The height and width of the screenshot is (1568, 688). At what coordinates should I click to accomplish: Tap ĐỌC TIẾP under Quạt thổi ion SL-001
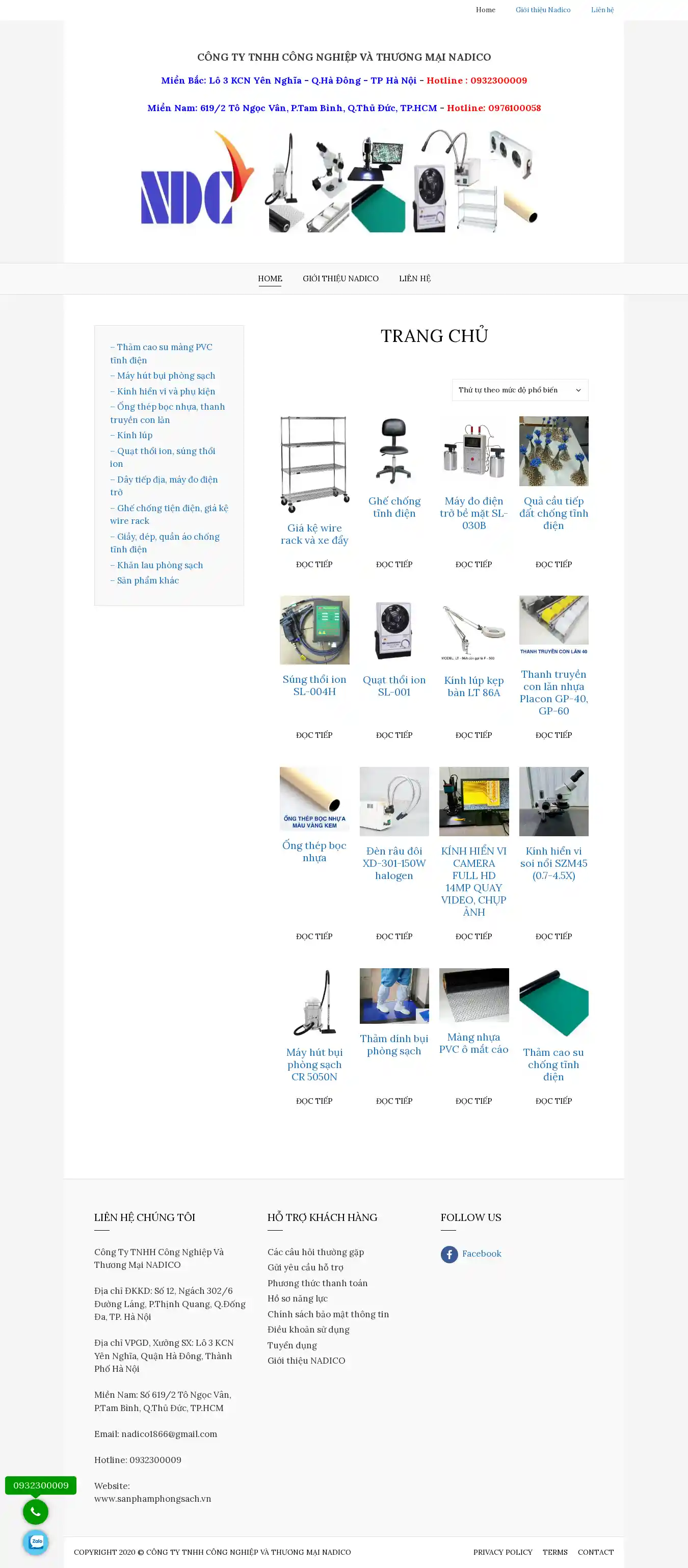pyautogui.click(x=394, y=735)
